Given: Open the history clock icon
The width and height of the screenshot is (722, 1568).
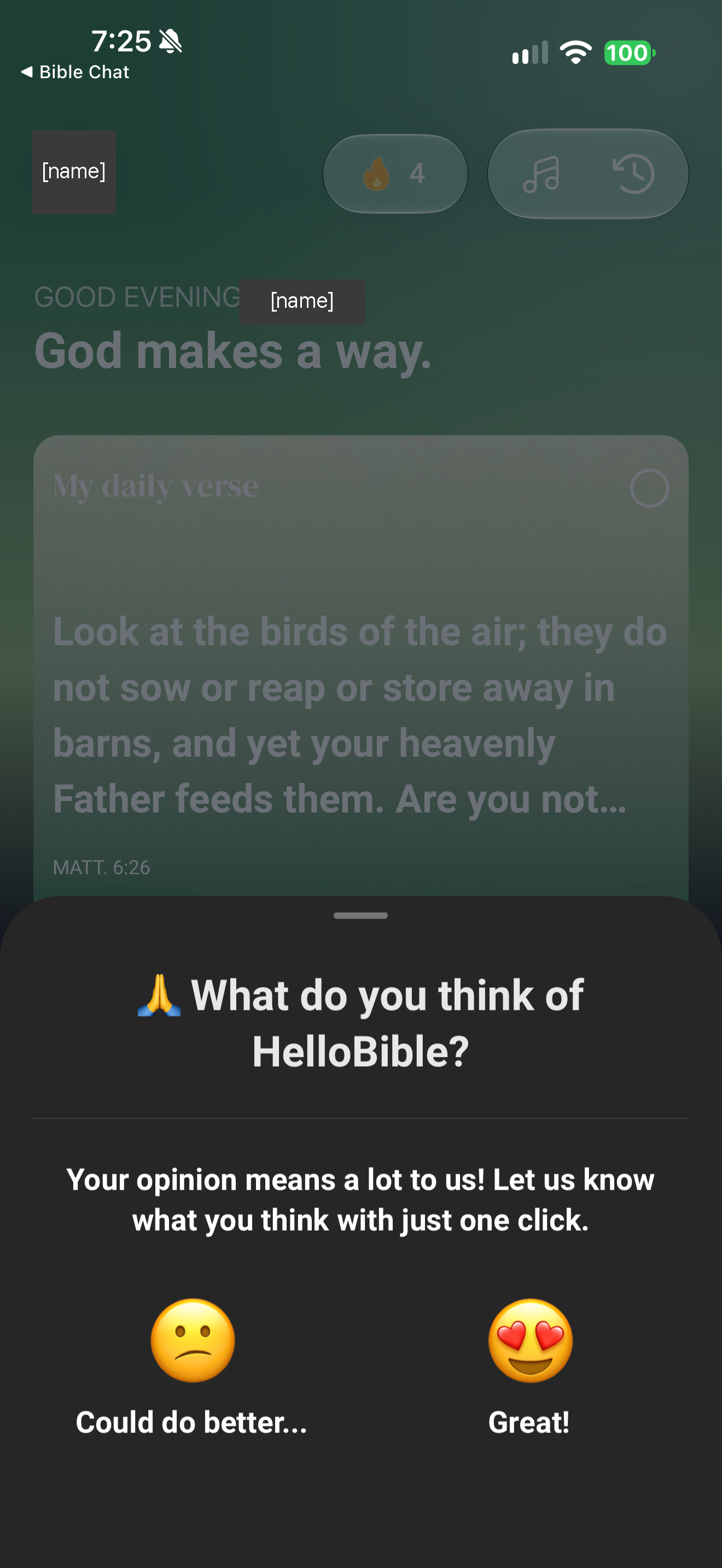Looking at the screenshot, I should coord(634,174).
